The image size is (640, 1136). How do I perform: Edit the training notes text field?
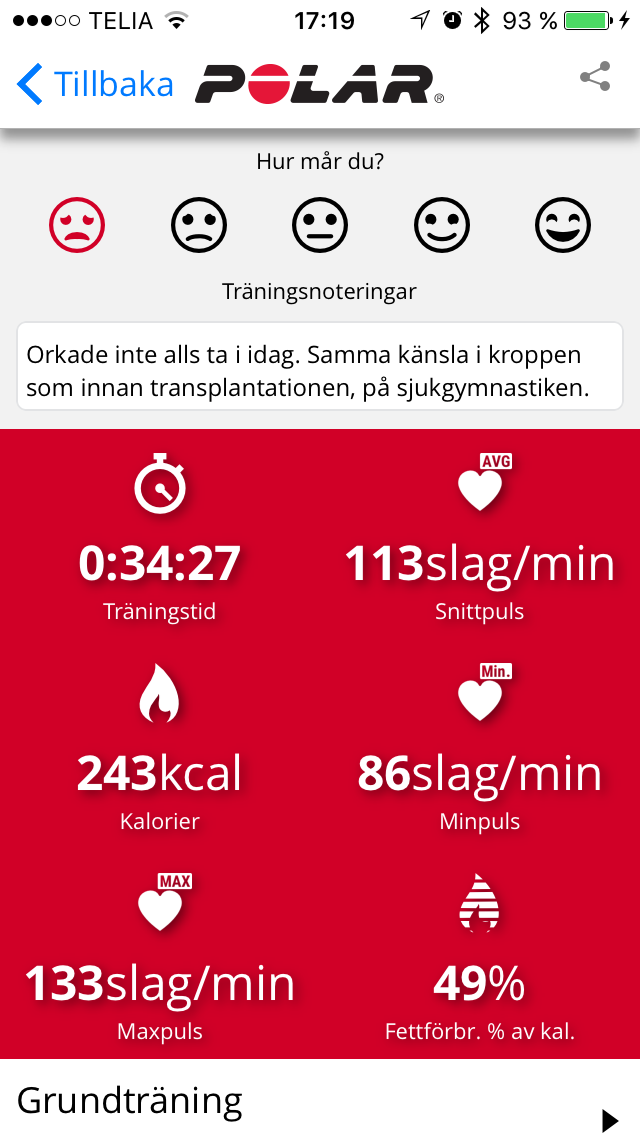point(320,367)
